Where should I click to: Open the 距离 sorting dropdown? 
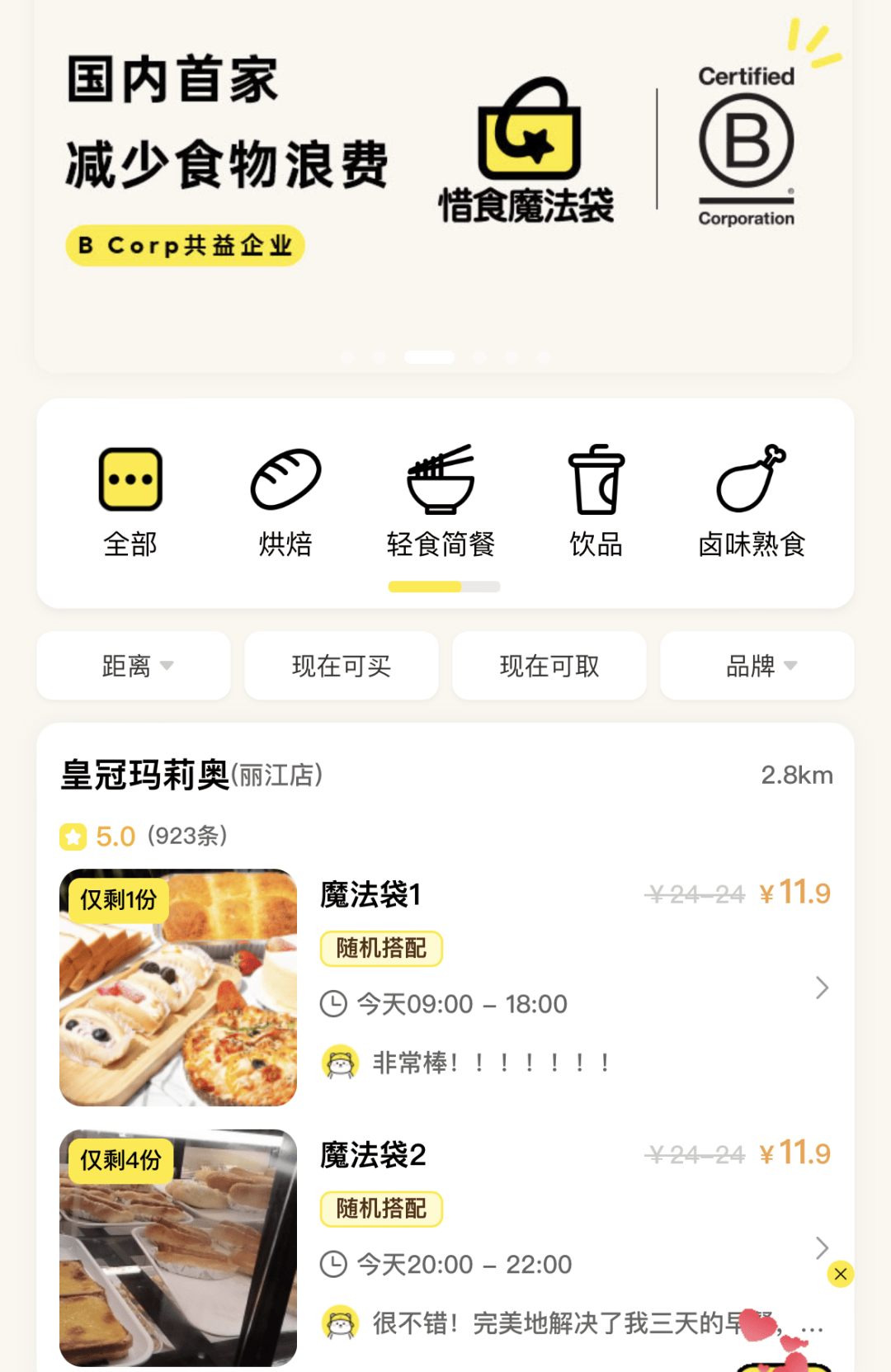click(132, 666)
